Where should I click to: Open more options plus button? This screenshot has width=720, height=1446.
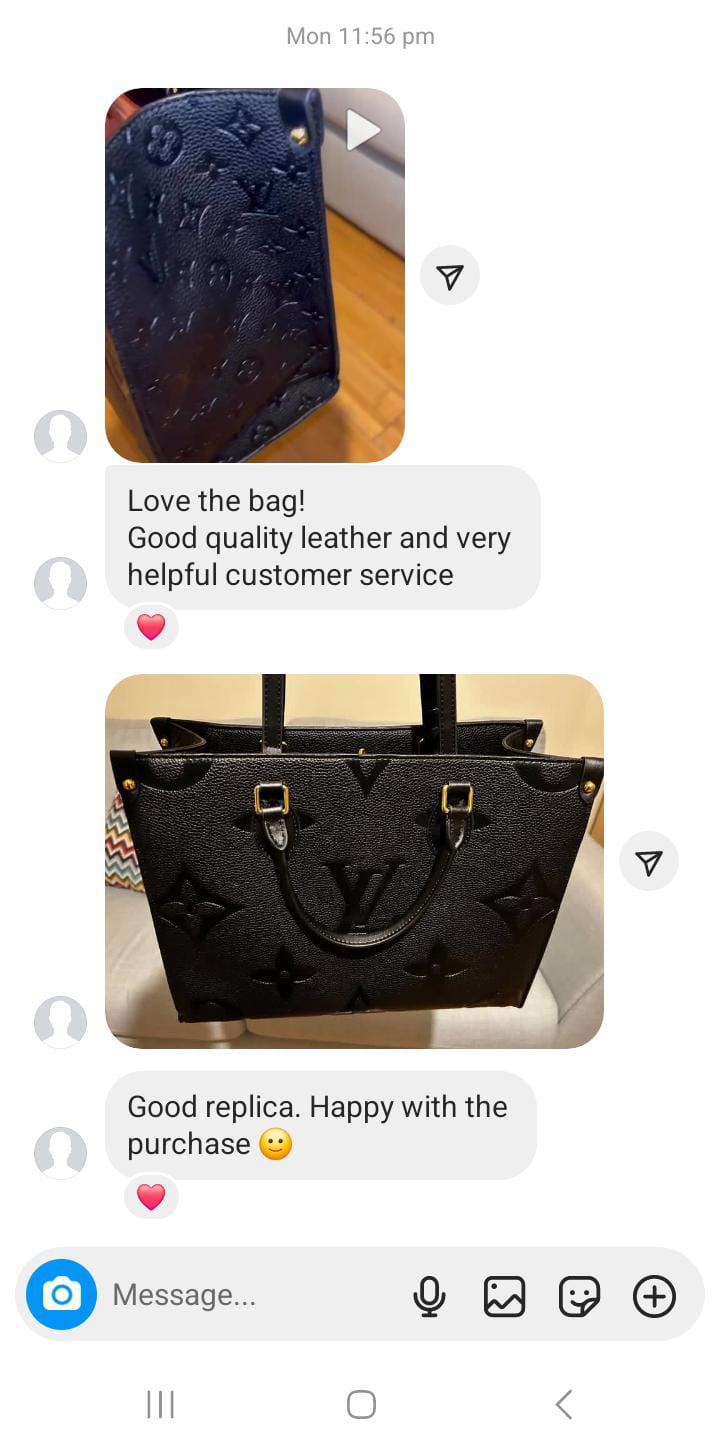pos(654,1297)
